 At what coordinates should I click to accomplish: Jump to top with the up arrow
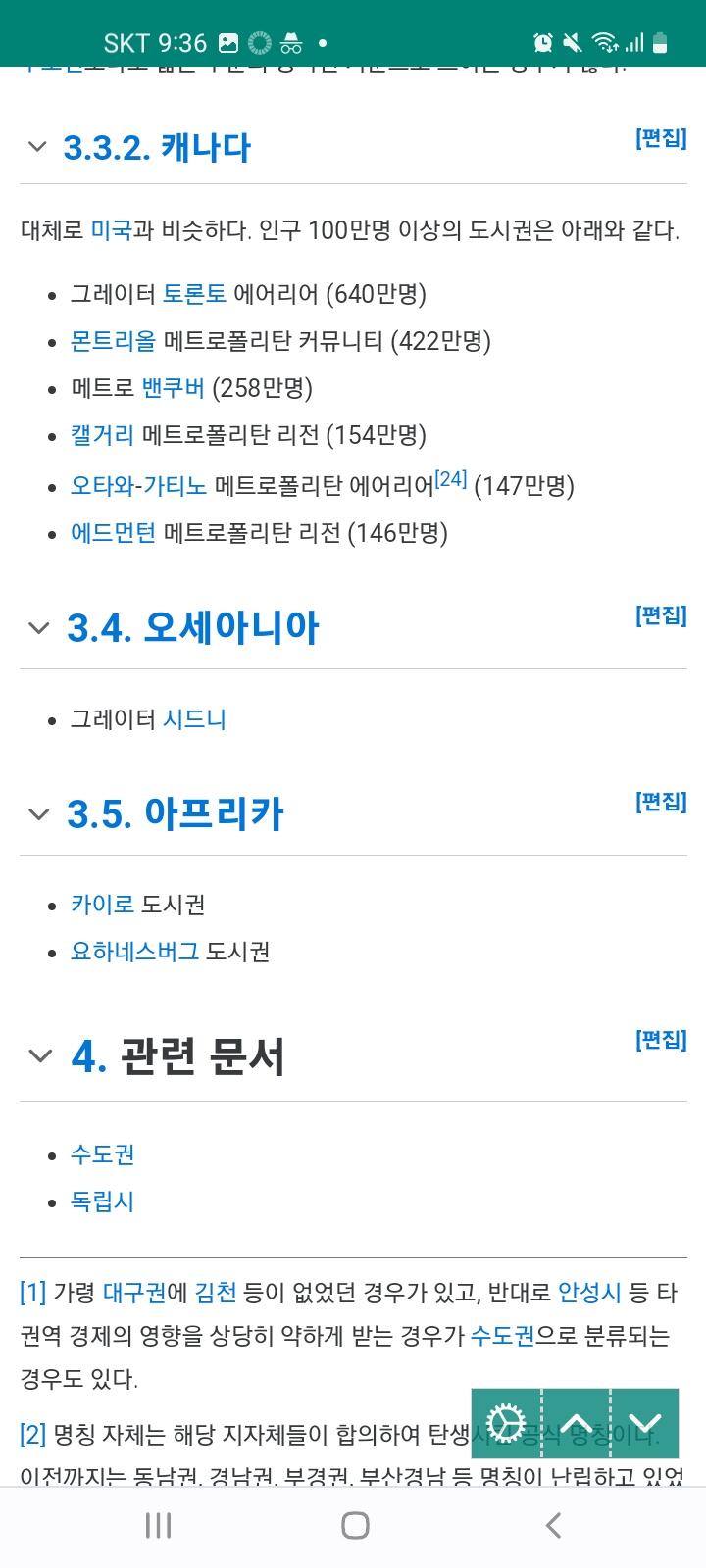576,1423
